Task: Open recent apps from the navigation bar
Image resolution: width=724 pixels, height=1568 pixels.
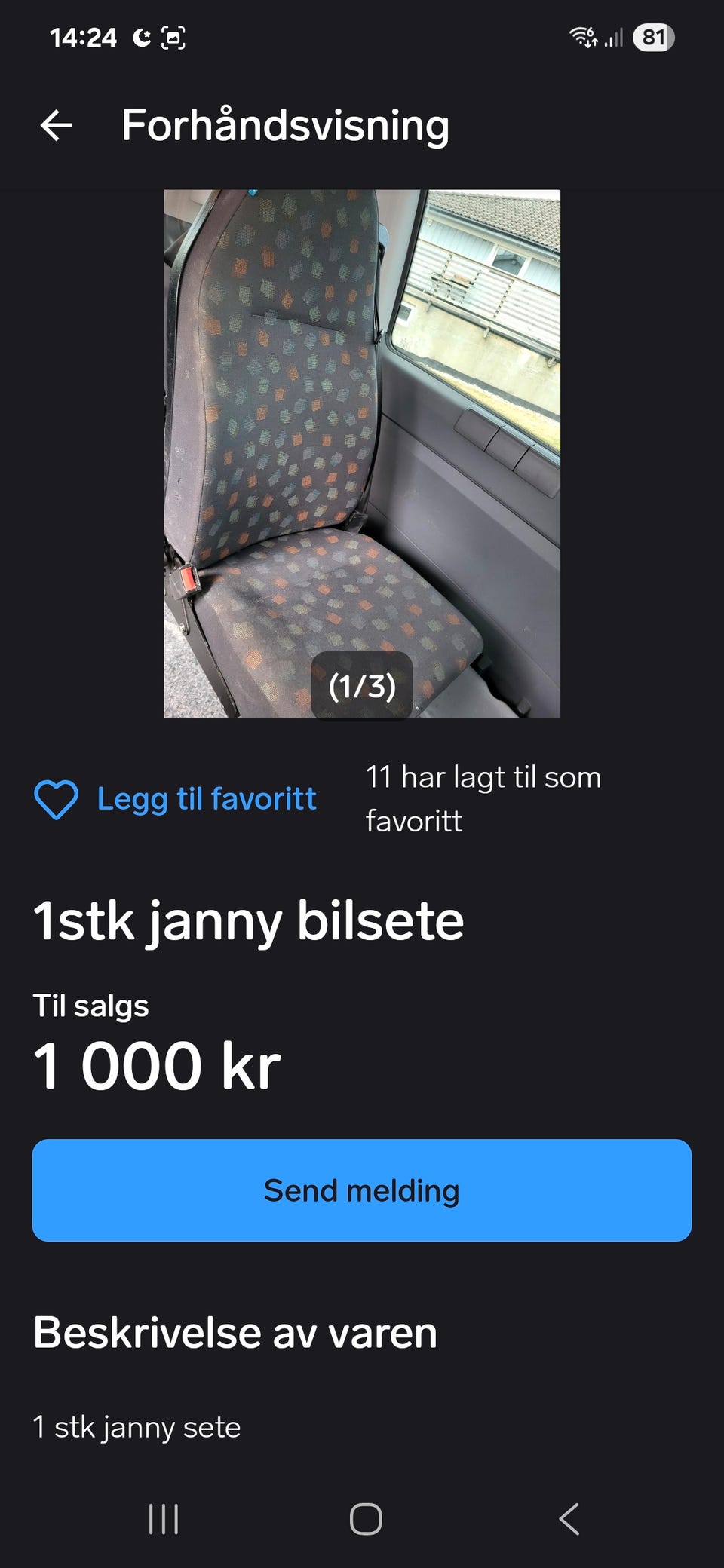Action: (164, 1519)
